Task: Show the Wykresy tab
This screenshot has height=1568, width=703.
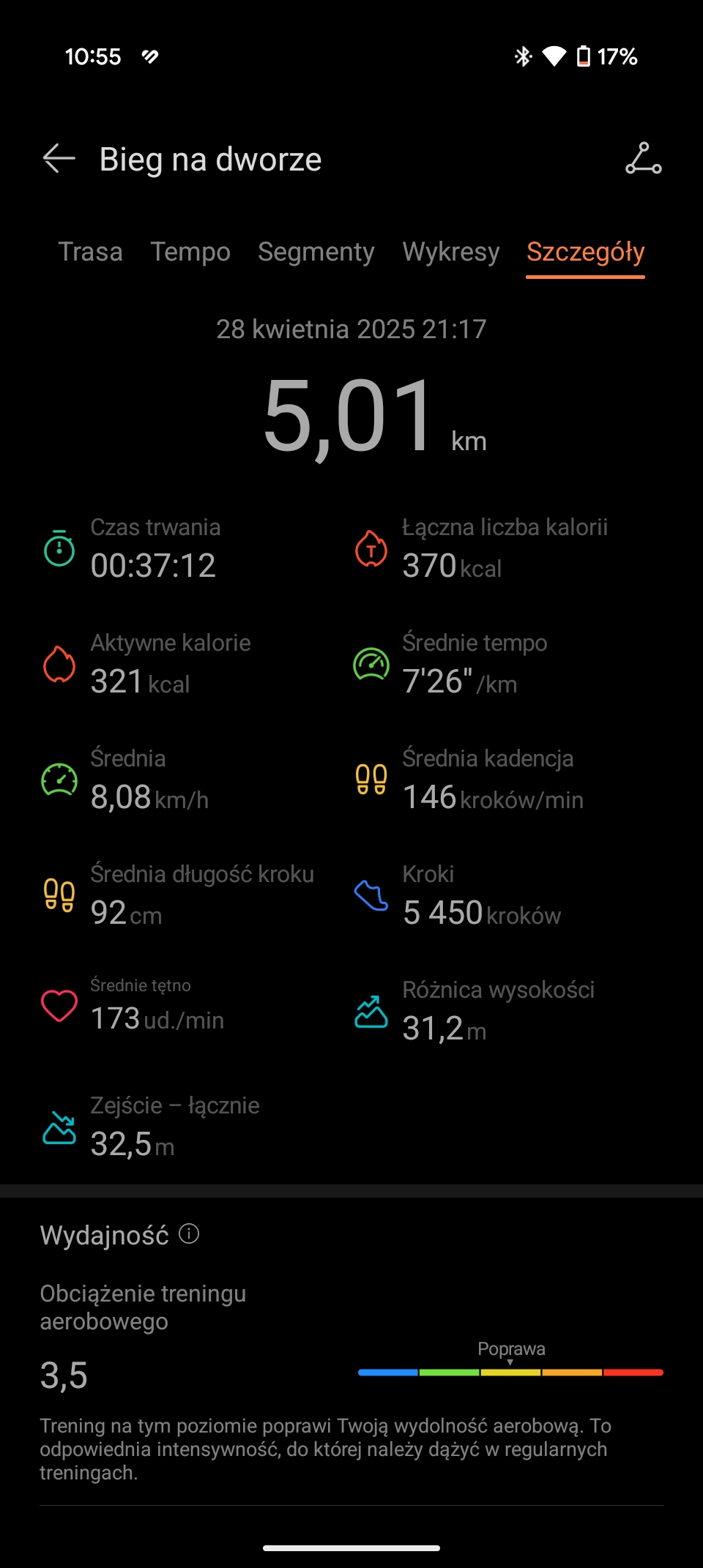Action: click(x=451, y=252)
